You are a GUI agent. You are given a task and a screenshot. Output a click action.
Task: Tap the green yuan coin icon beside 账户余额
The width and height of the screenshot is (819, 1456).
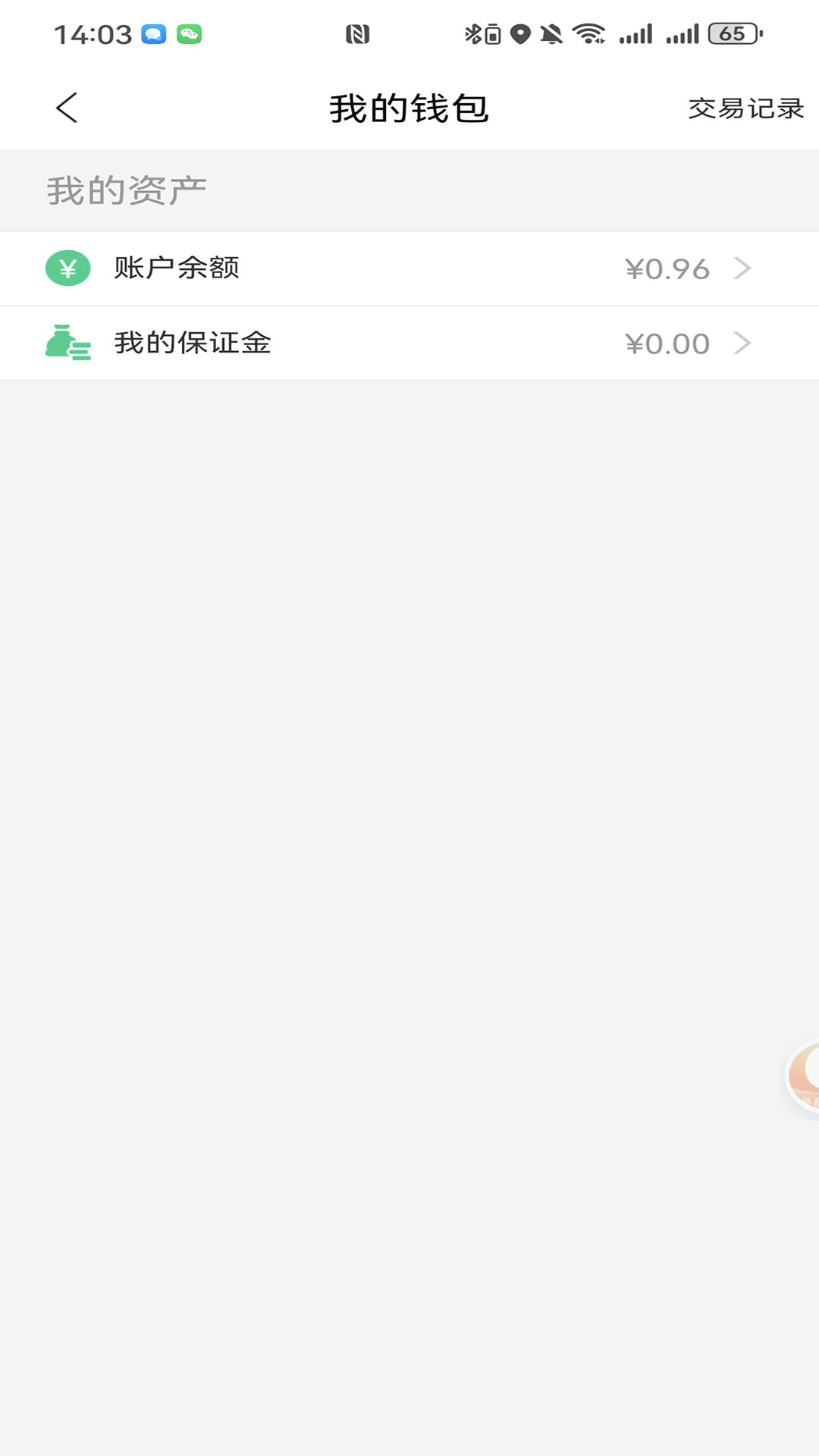(67, 268)
